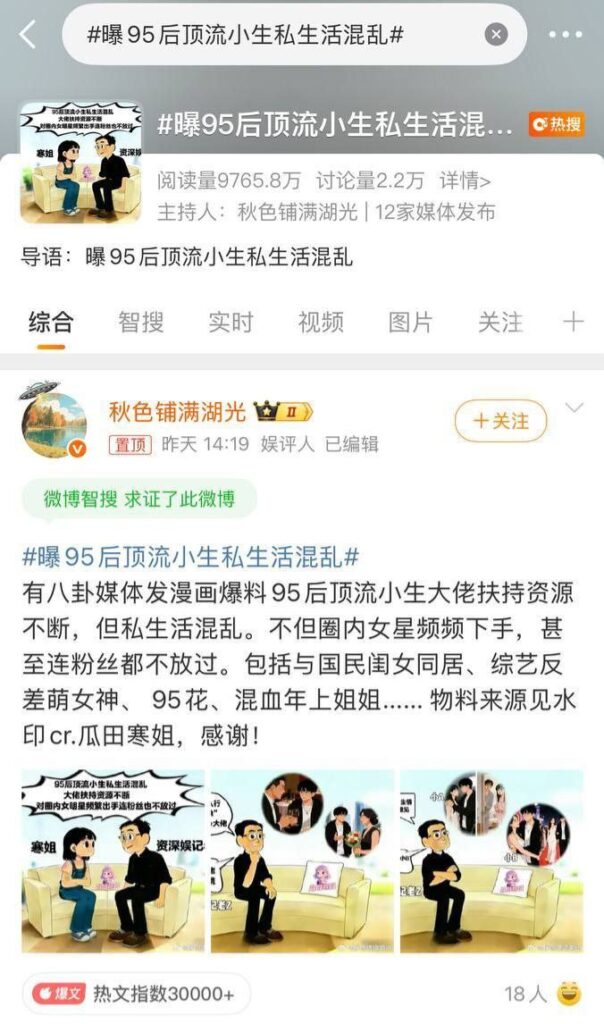
Task: Switch to the 视频 tab
Action: [x=320, y=322]
